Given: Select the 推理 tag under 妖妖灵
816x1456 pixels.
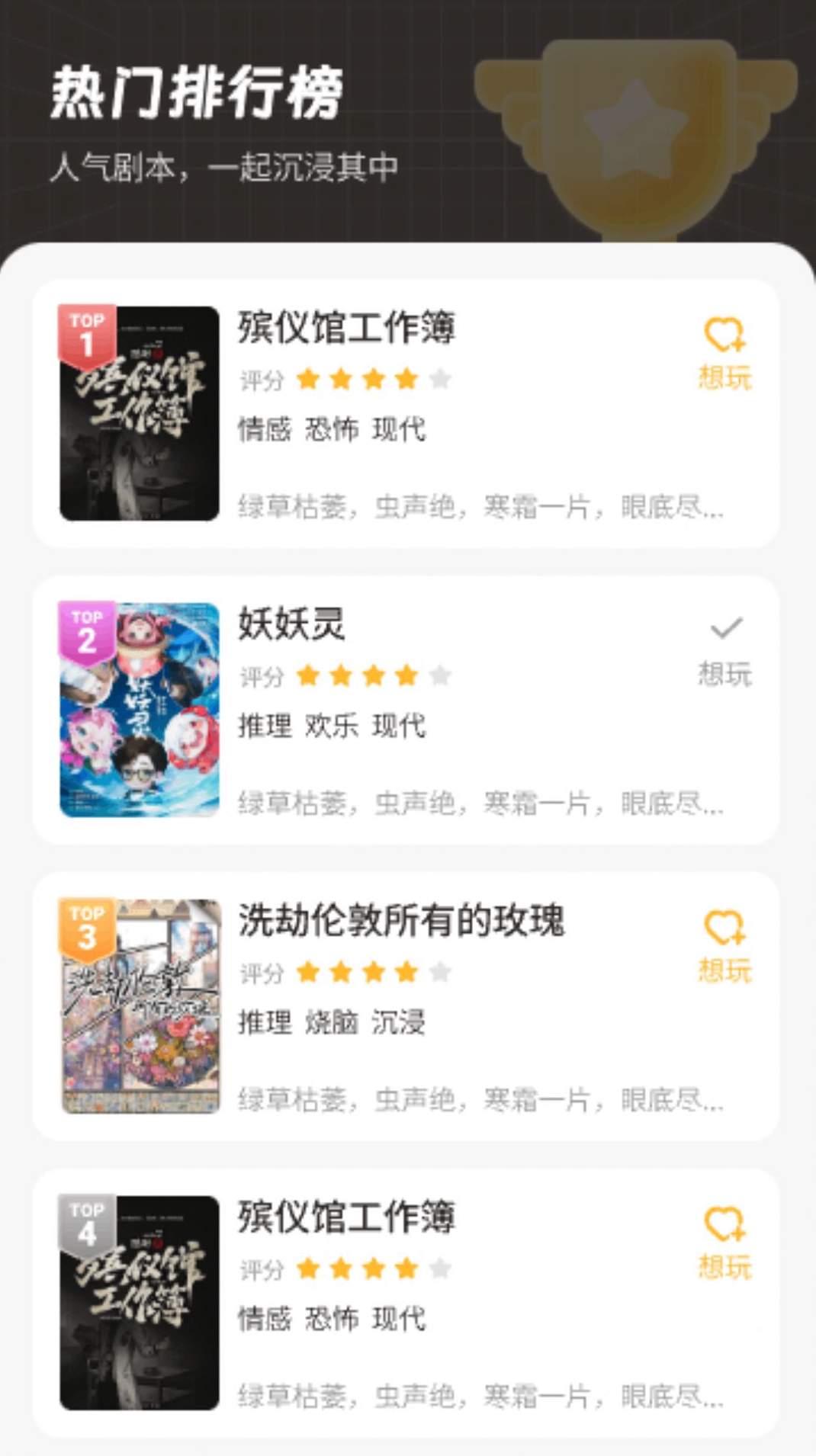Looking at the screenshot, I should (265, 726).
